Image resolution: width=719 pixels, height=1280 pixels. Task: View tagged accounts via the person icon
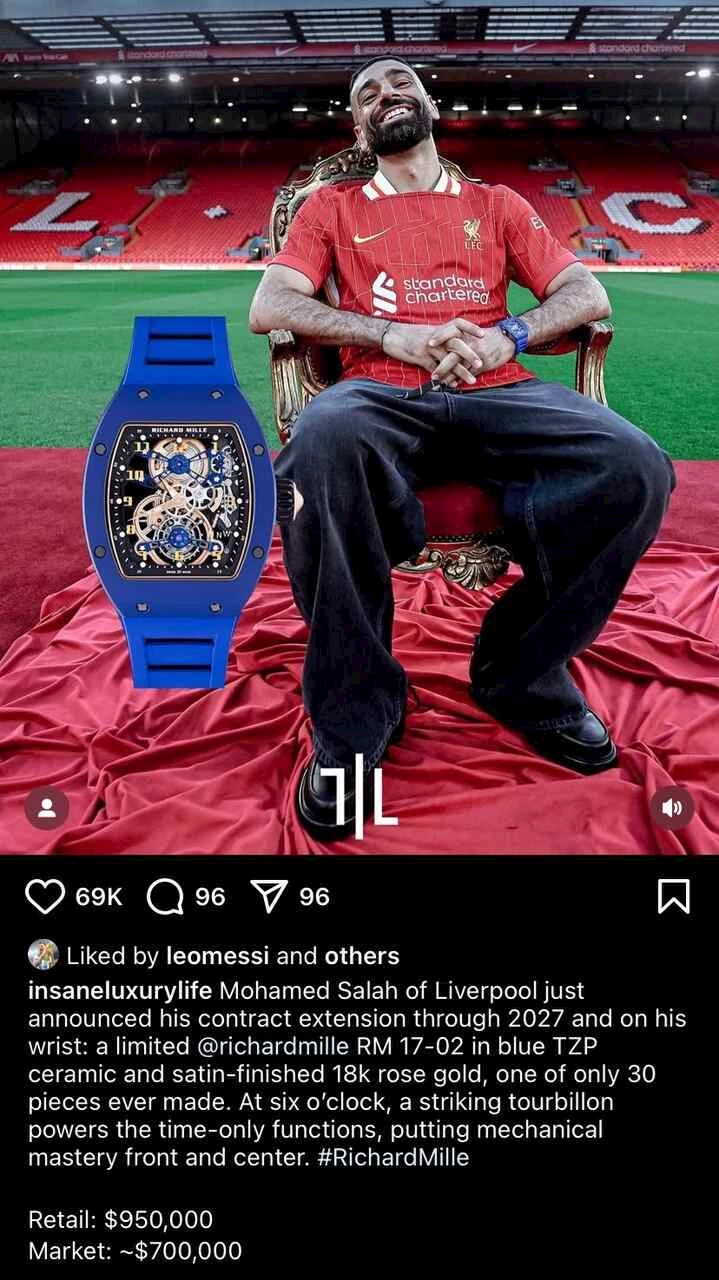46,808
